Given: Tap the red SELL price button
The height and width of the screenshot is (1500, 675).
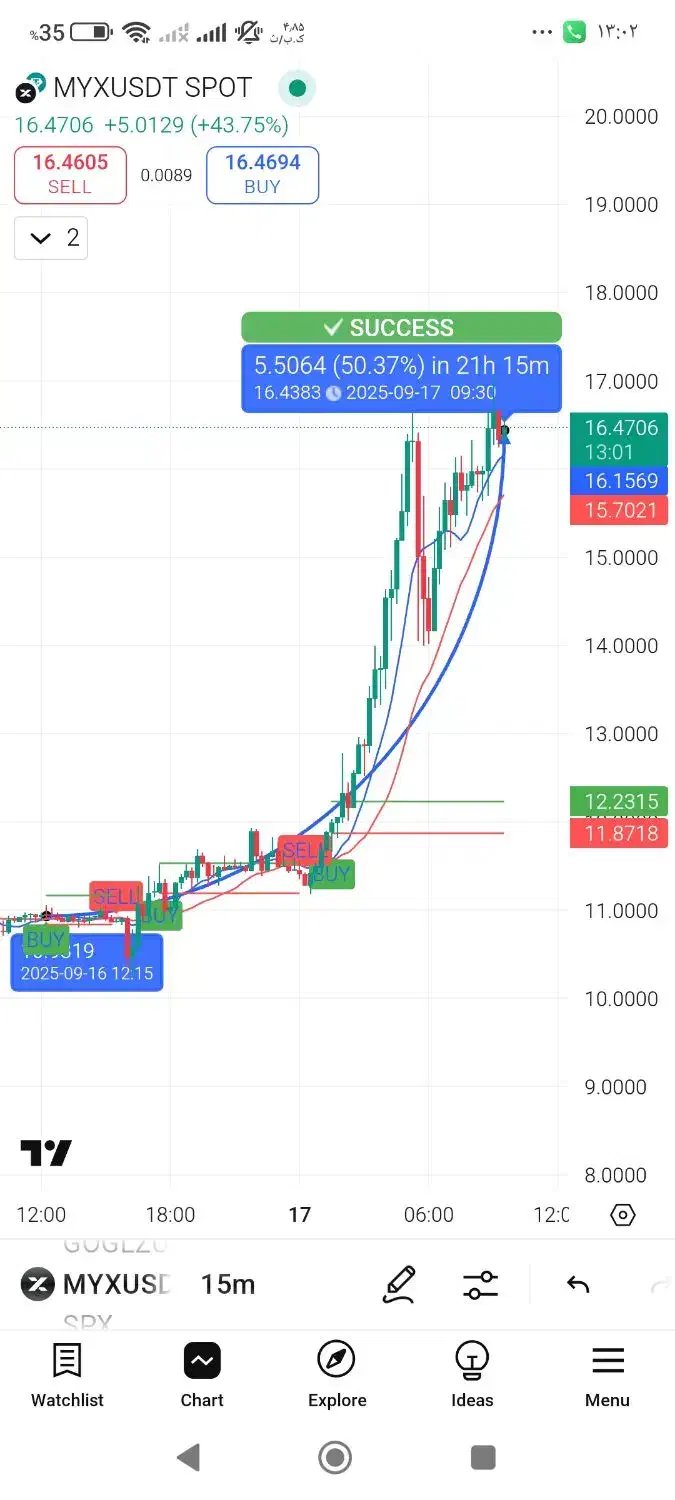Looking at the screenshot, I should tap(70, 175).
